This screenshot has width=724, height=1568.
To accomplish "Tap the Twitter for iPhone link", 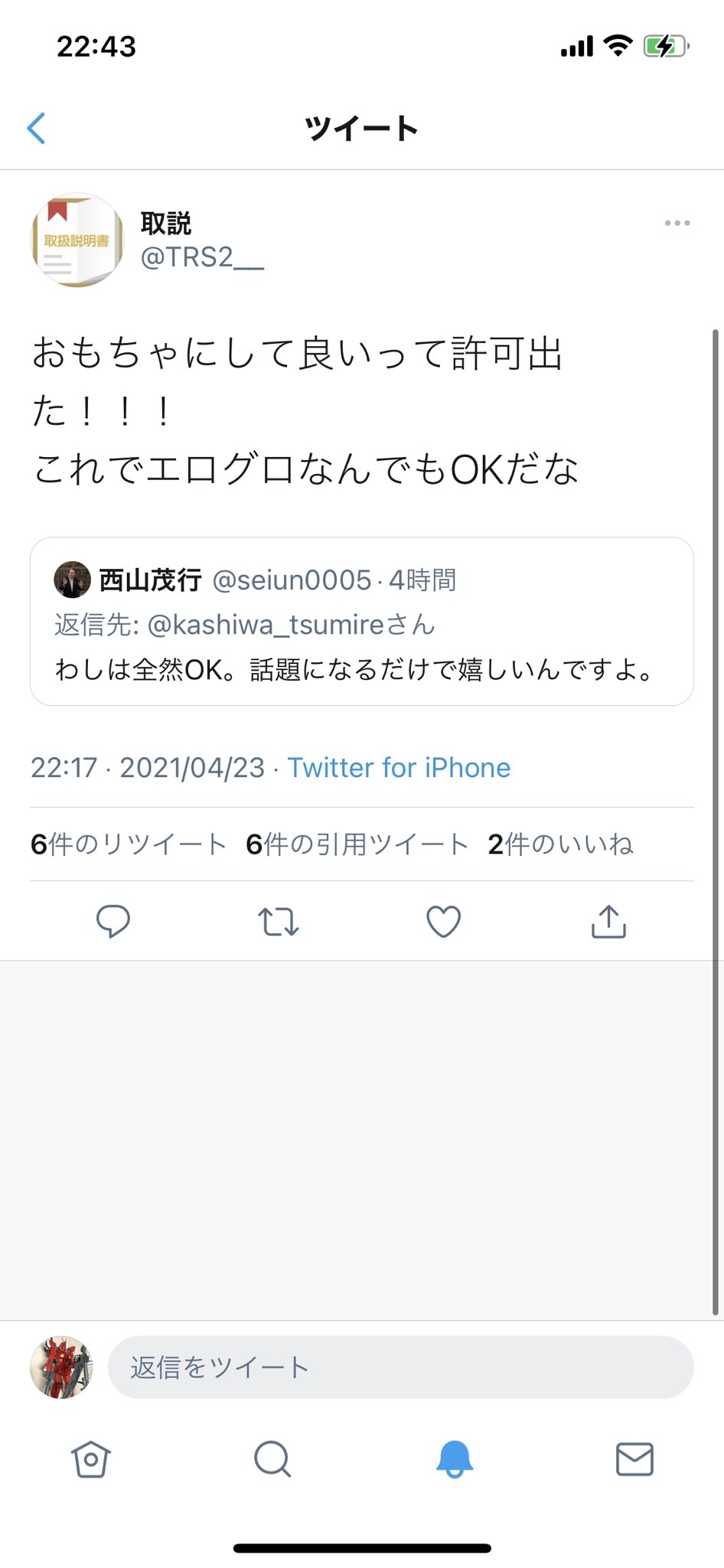I will 399,767.
